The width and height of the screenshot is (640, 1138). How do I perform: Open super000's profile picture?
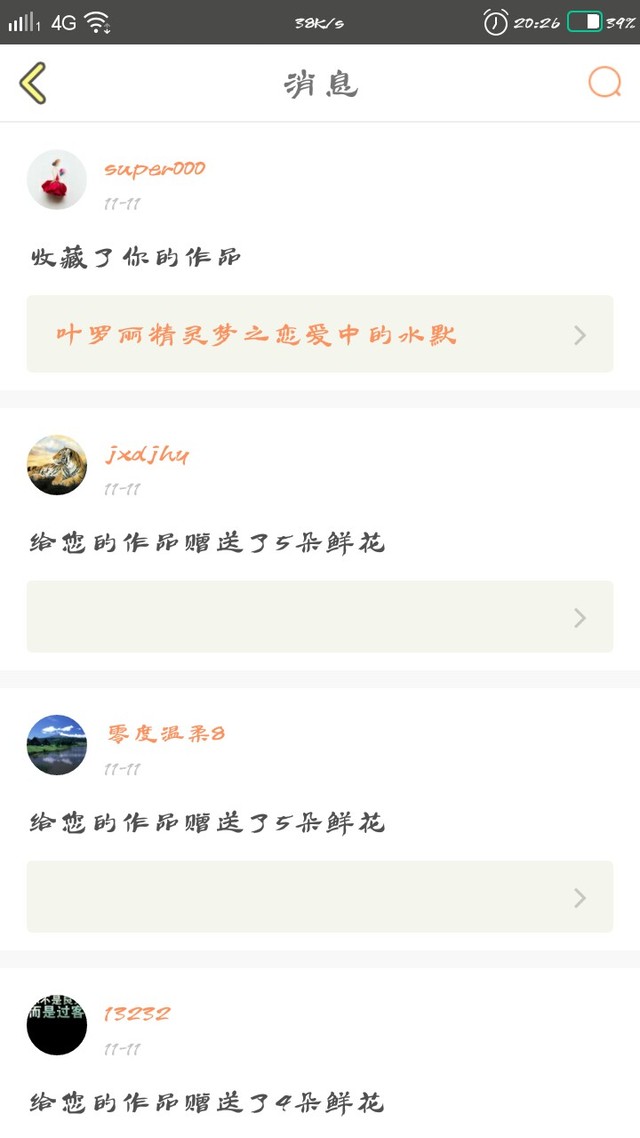pos(57,180)
